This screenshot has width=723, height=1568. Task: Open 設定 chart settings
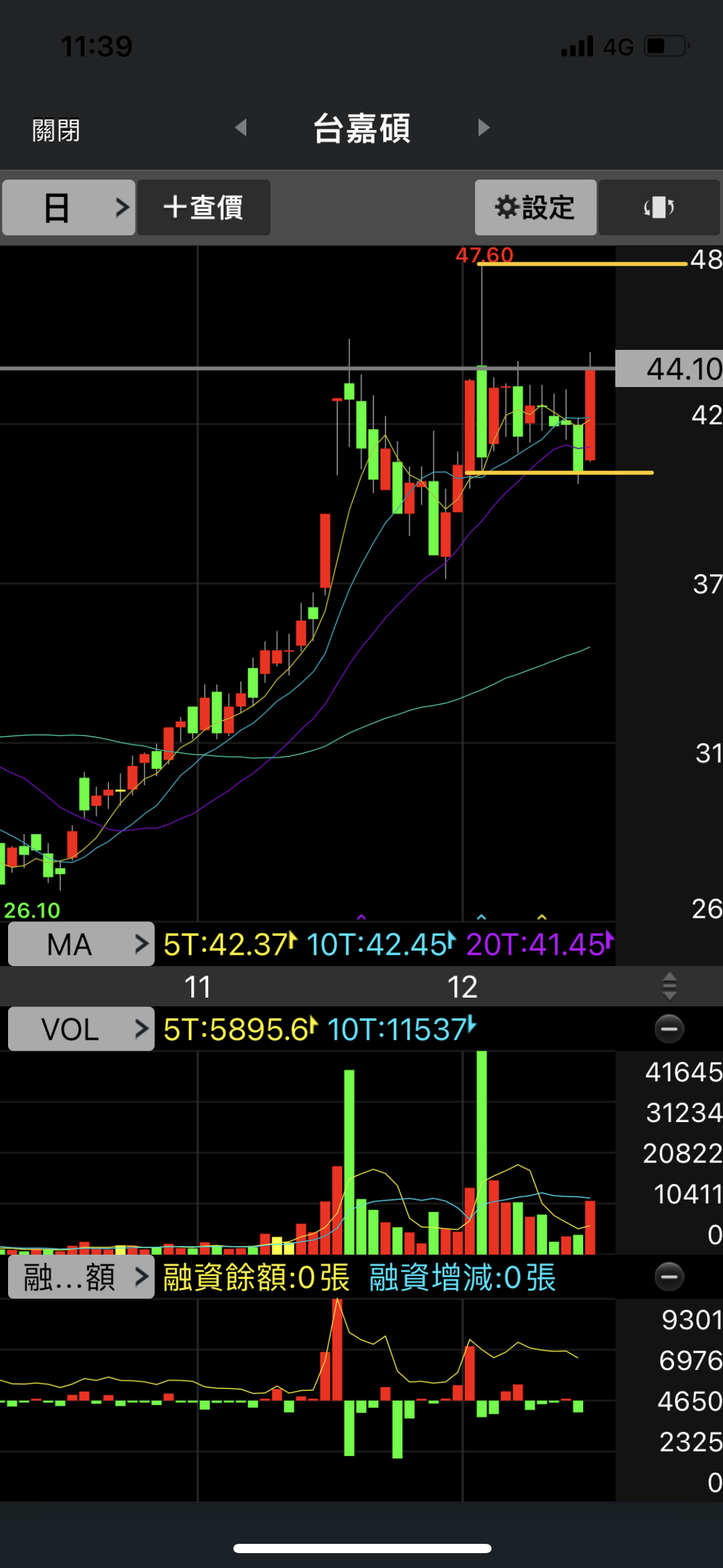click(535, 207)
